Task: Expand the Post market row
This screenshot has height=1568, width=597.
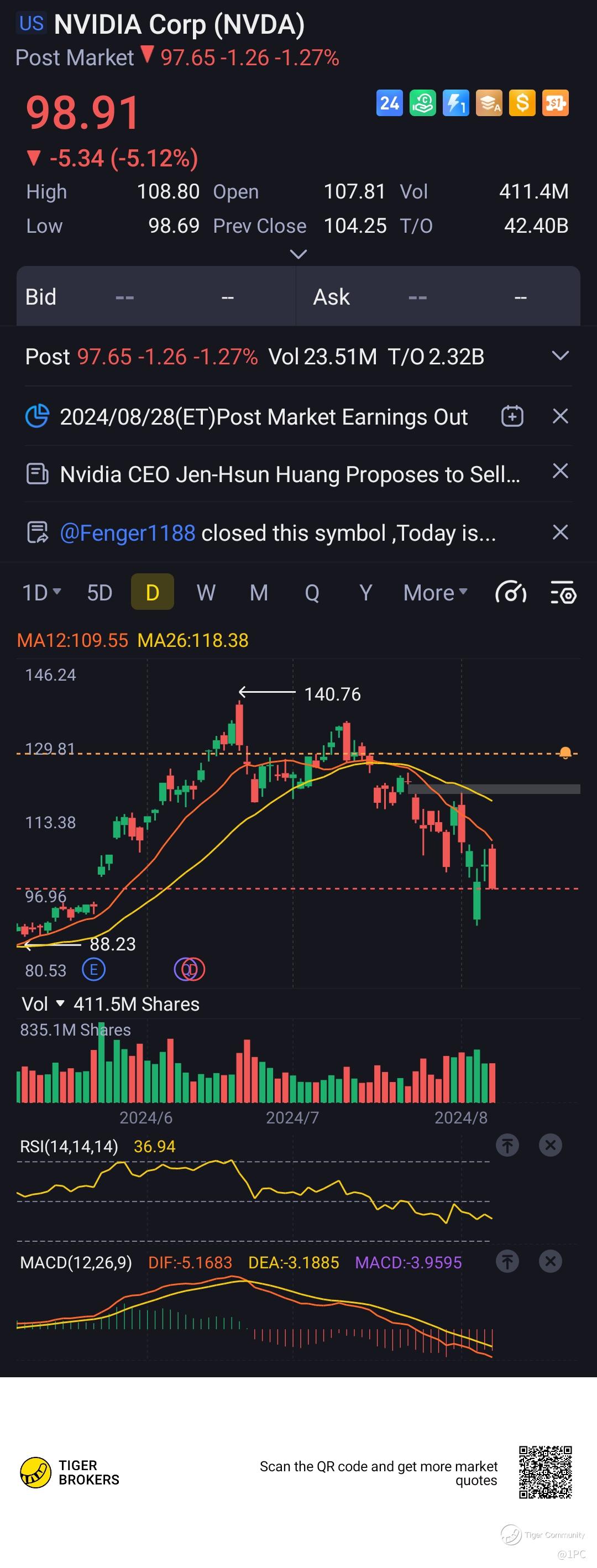Action: 560,356
